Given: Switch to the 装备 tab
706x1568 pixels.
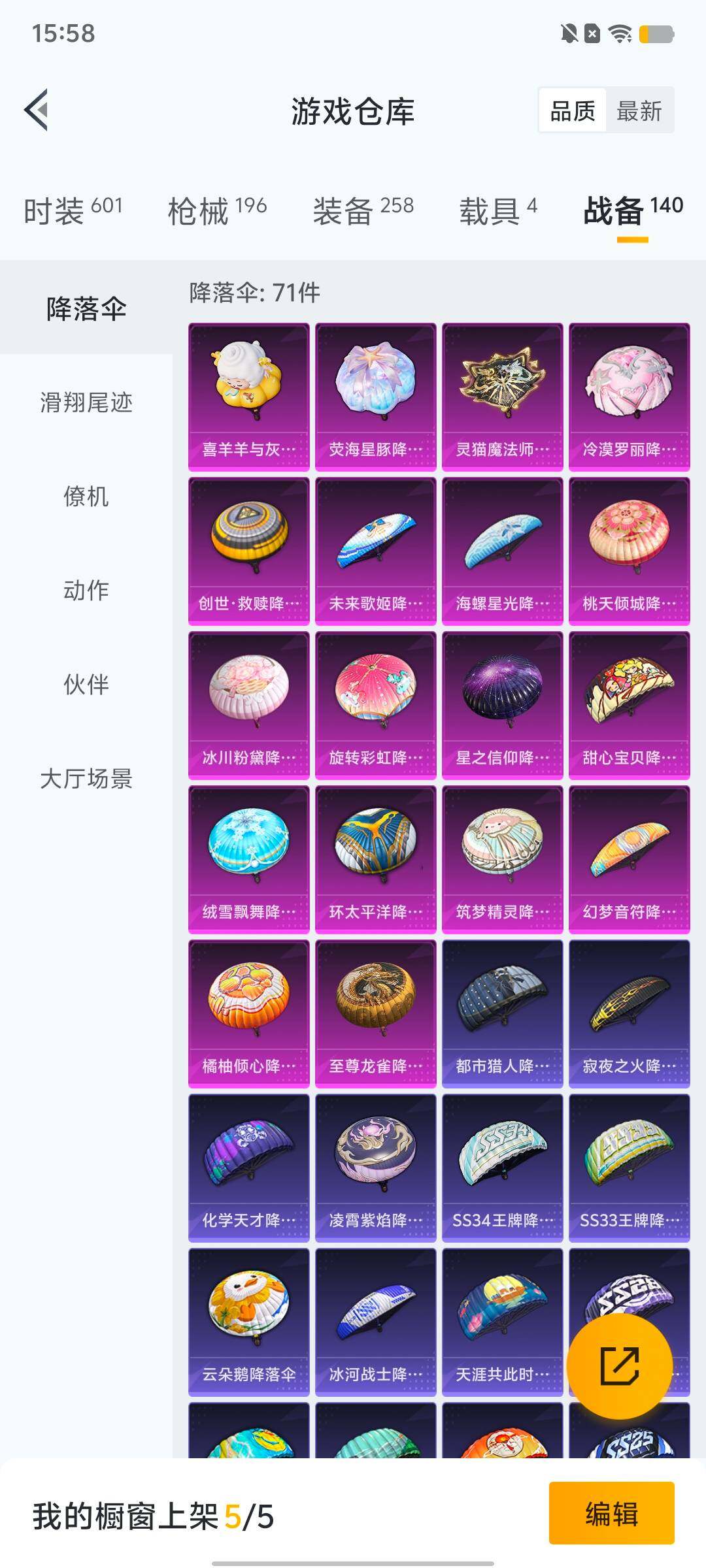Looking at the screenshot, I should [363, 210].
